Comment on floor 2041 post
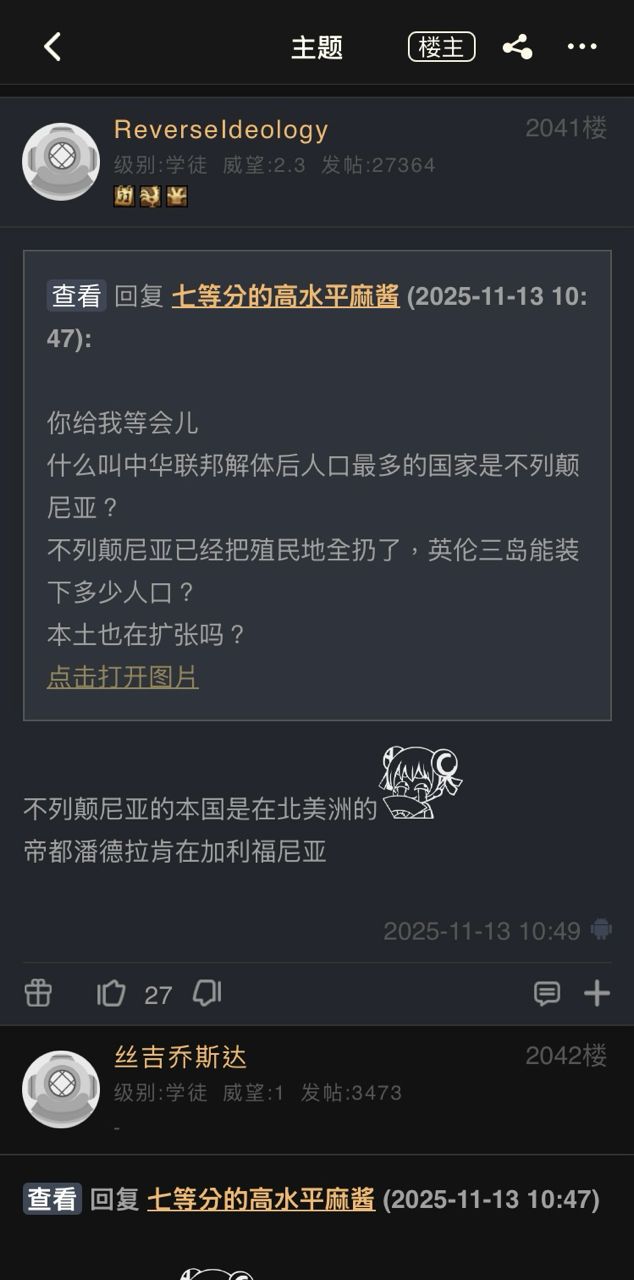This screenshot has width=634, height=1280. click(547, 993)
